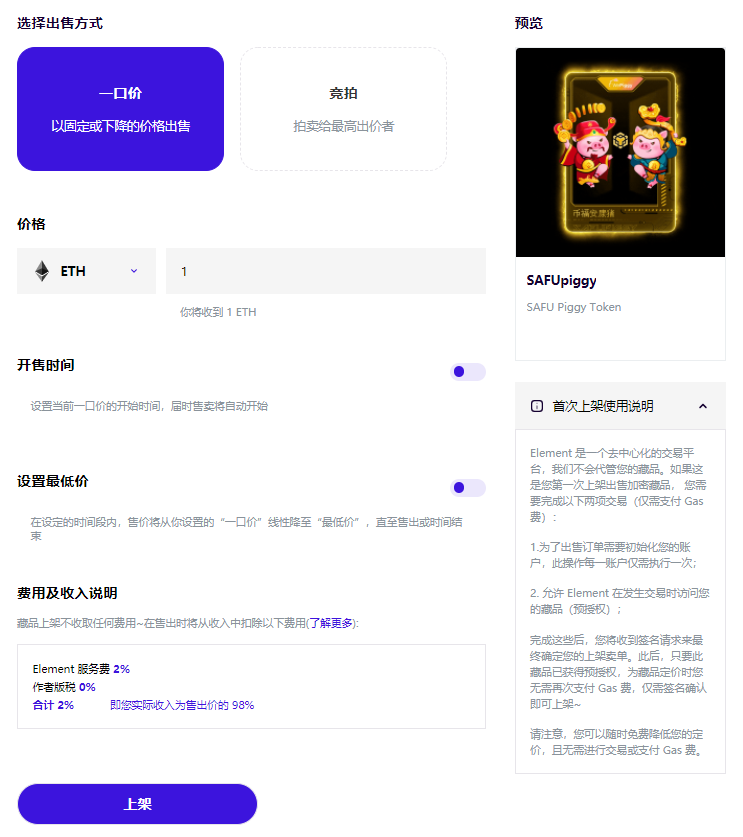Open the 了解更多 link
This screenshot has width=743, height=837.
click(x=330, y=623)
